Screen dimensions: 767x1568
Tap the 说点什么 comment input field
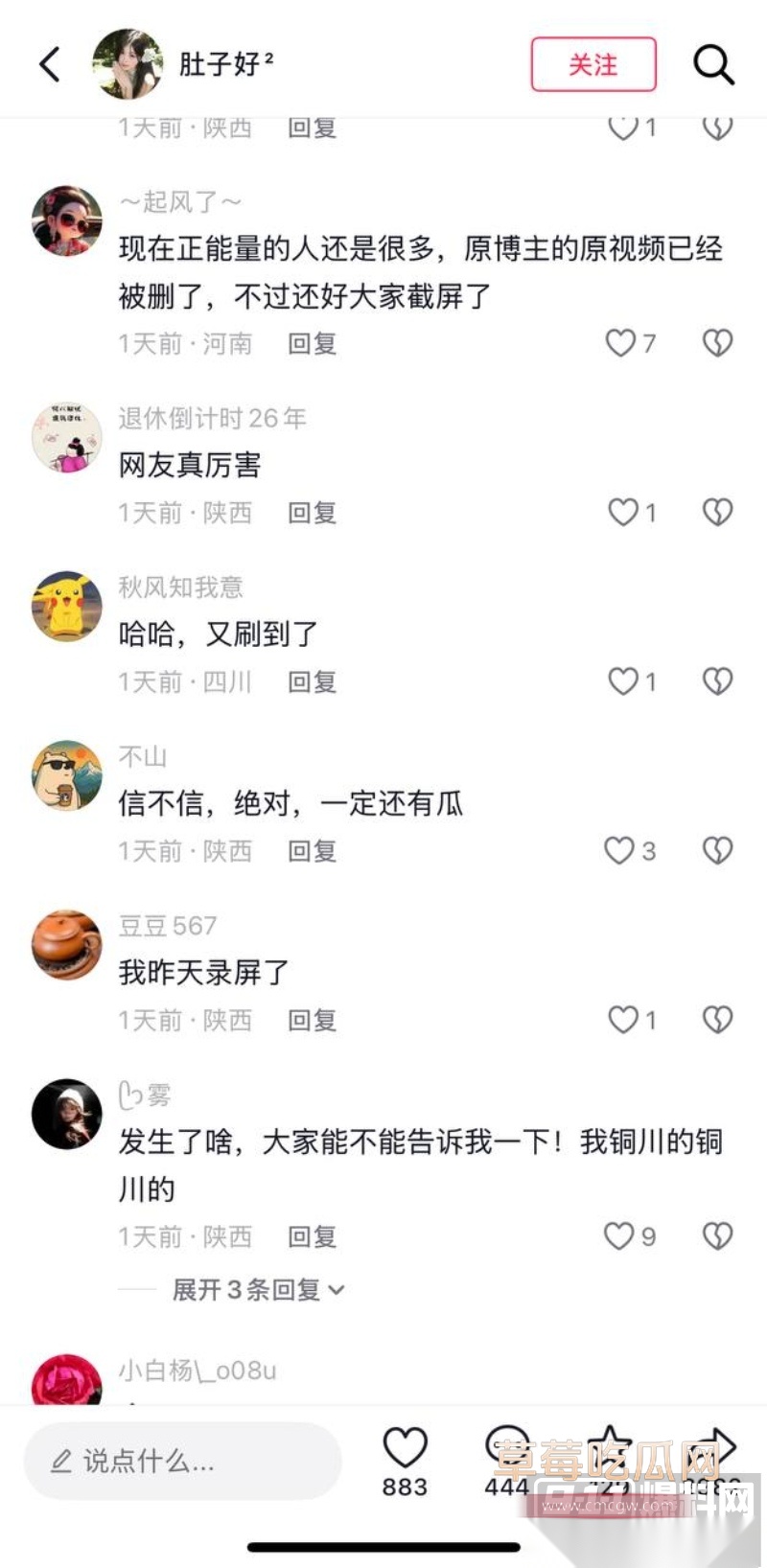[182, 1461]
